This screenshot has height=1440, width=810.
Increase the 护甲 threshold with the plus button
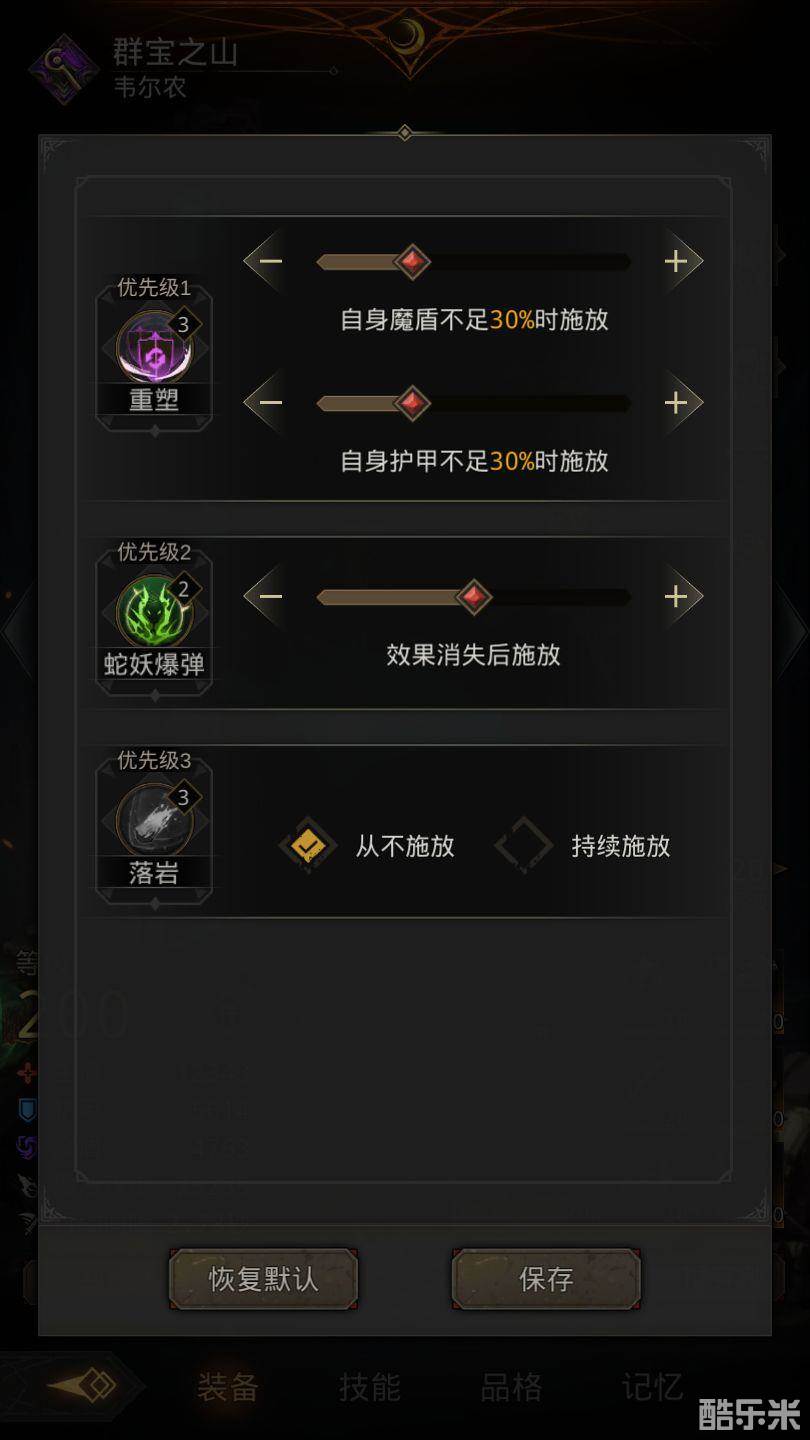[x=677, y=403]
